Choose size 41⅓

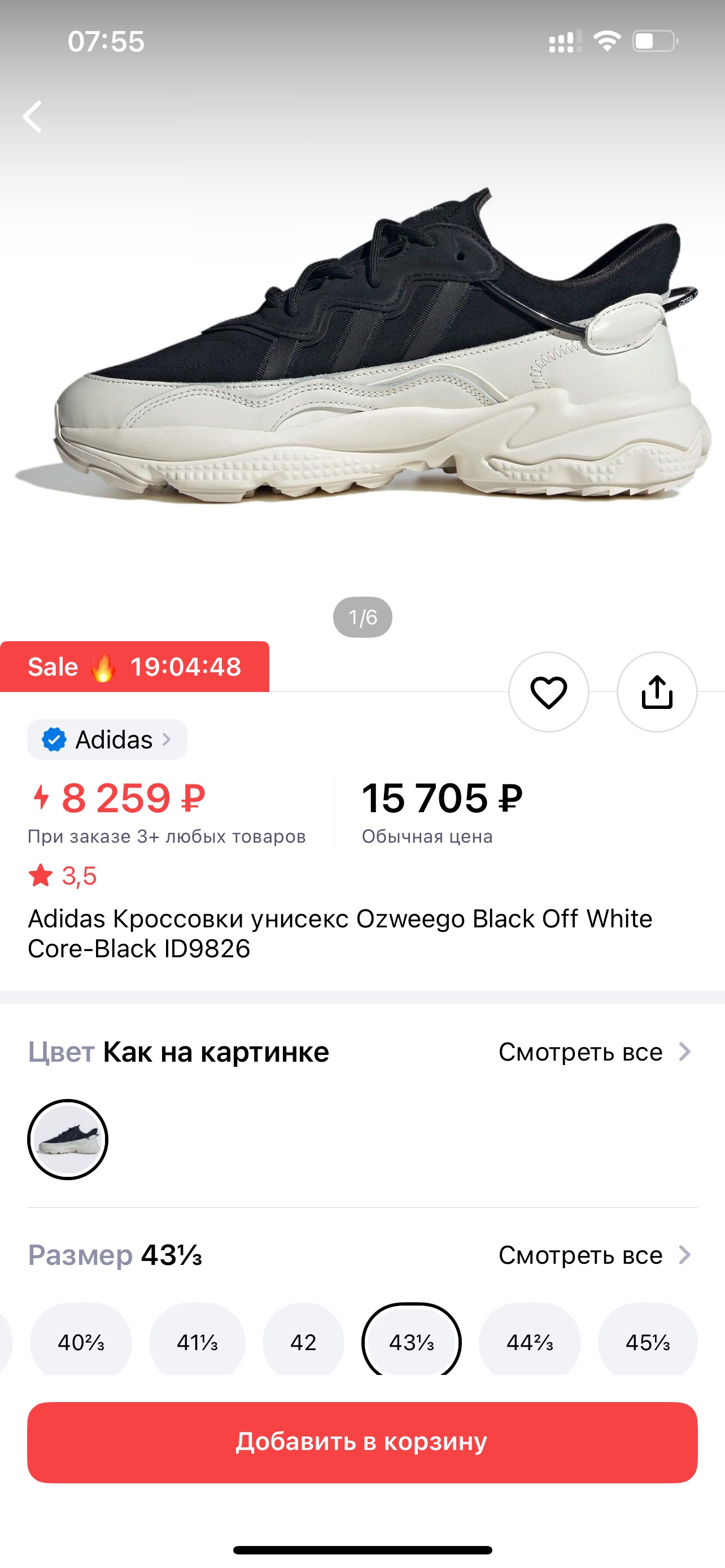(197, 1342)
